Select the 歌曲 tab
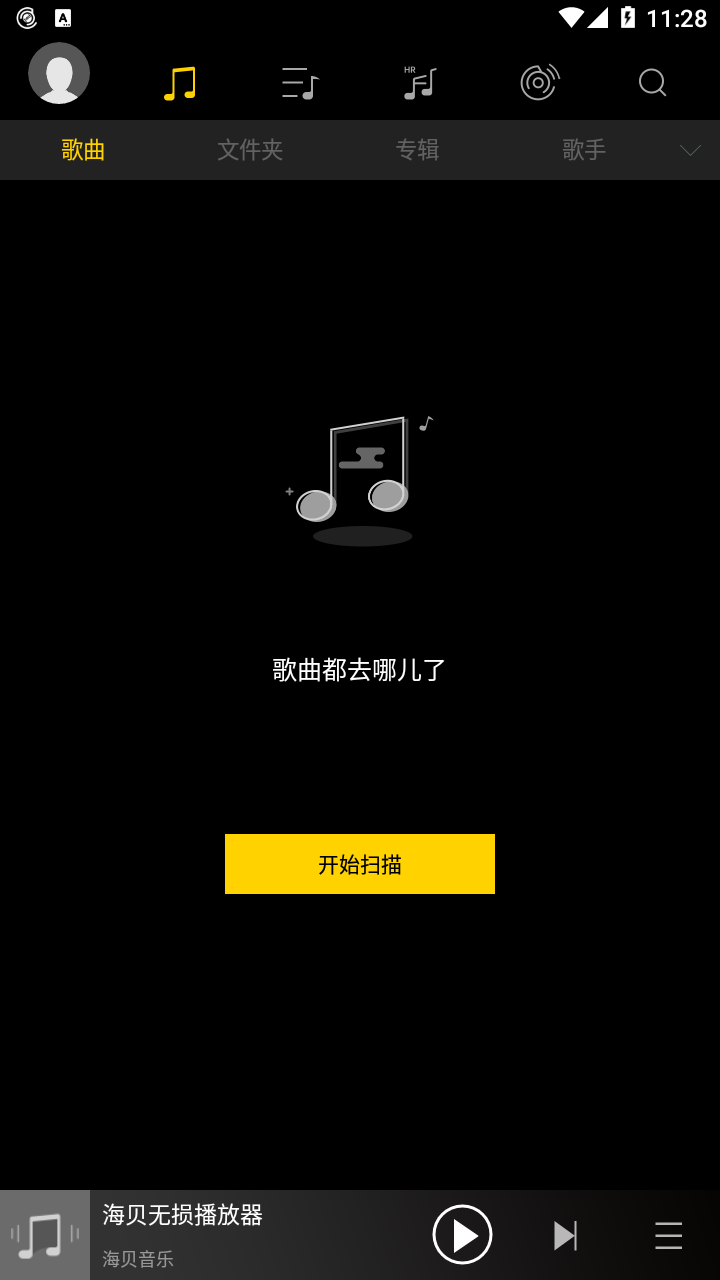The width and height of the screenshot is (720, 1280). (83, 150)
